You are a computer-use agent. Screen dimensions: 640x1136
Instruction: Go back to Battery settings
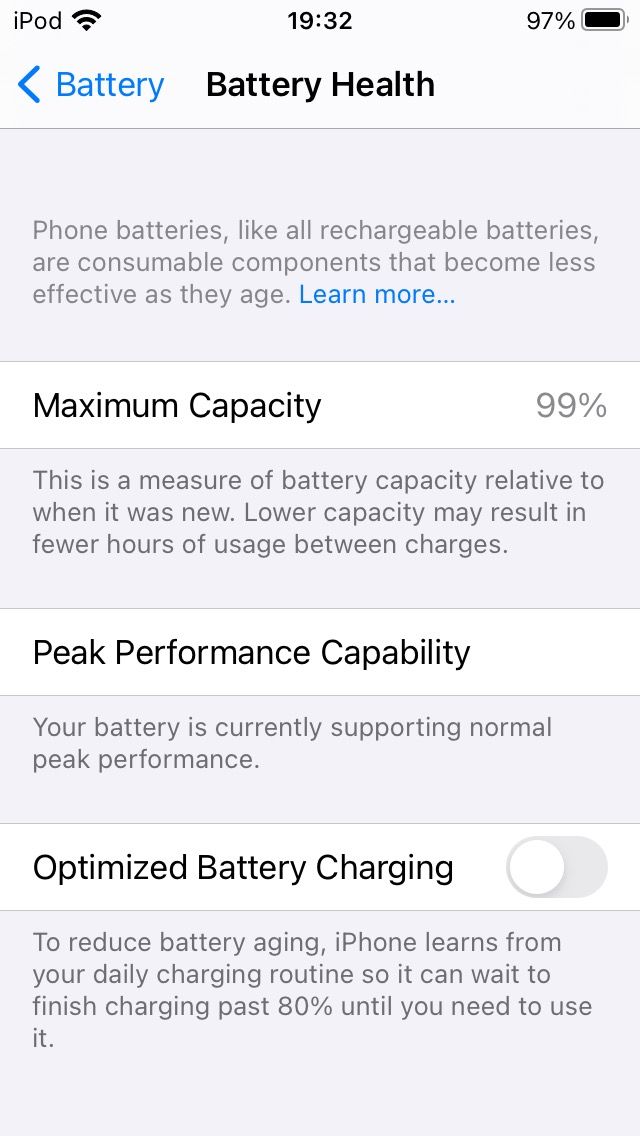pyautogui.click(x=91, y=85)
